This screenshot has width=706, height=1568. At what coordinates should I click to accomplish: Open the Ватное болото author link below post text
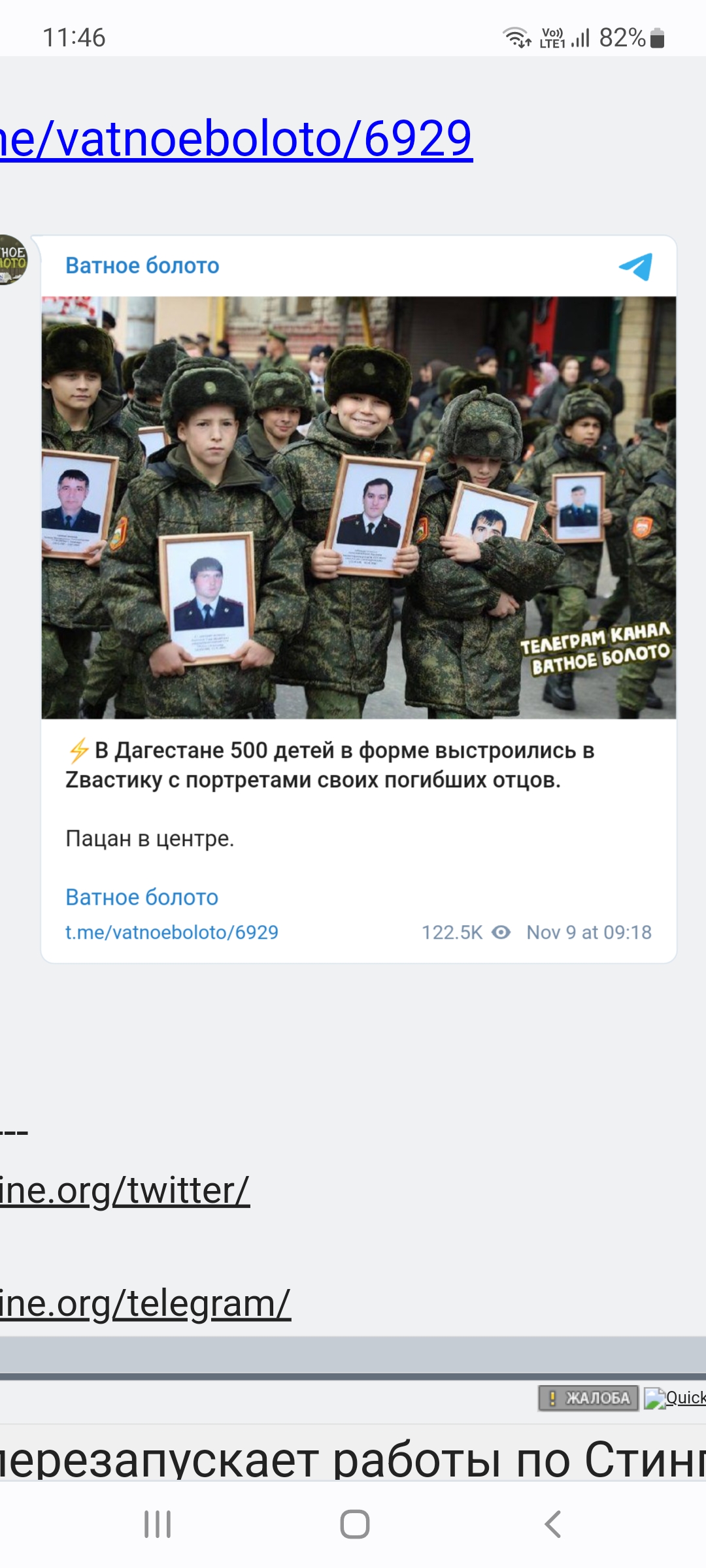pos(142,897)
